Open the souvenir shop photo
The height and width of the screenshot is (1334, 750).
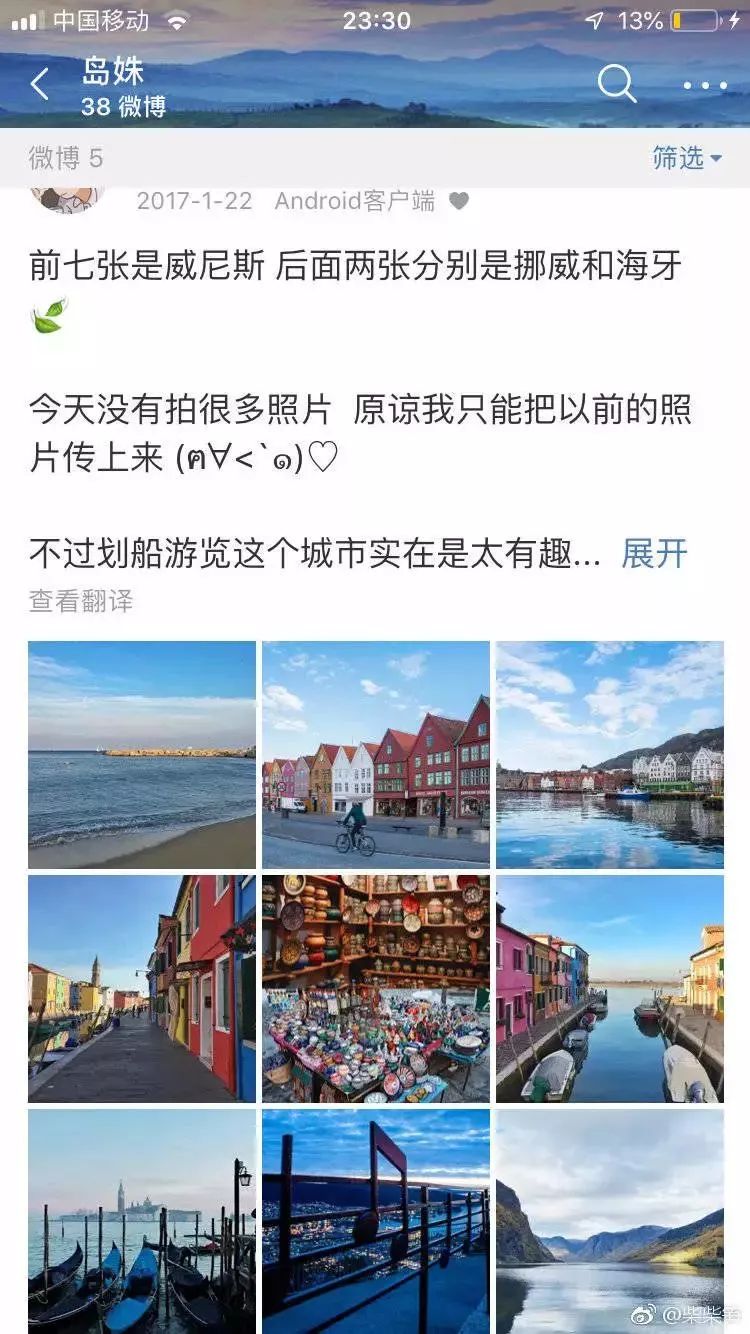pyautogui.click(x=375, y=990)
